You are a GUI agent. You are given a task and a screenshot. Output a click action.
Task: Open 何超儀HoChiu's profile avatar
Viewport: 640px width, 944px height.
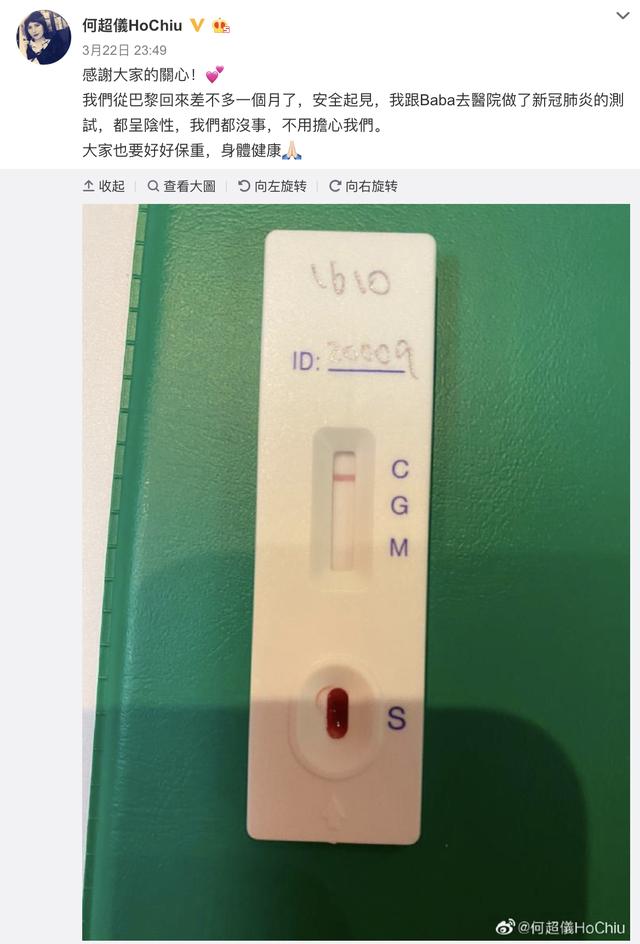(43, 37)
